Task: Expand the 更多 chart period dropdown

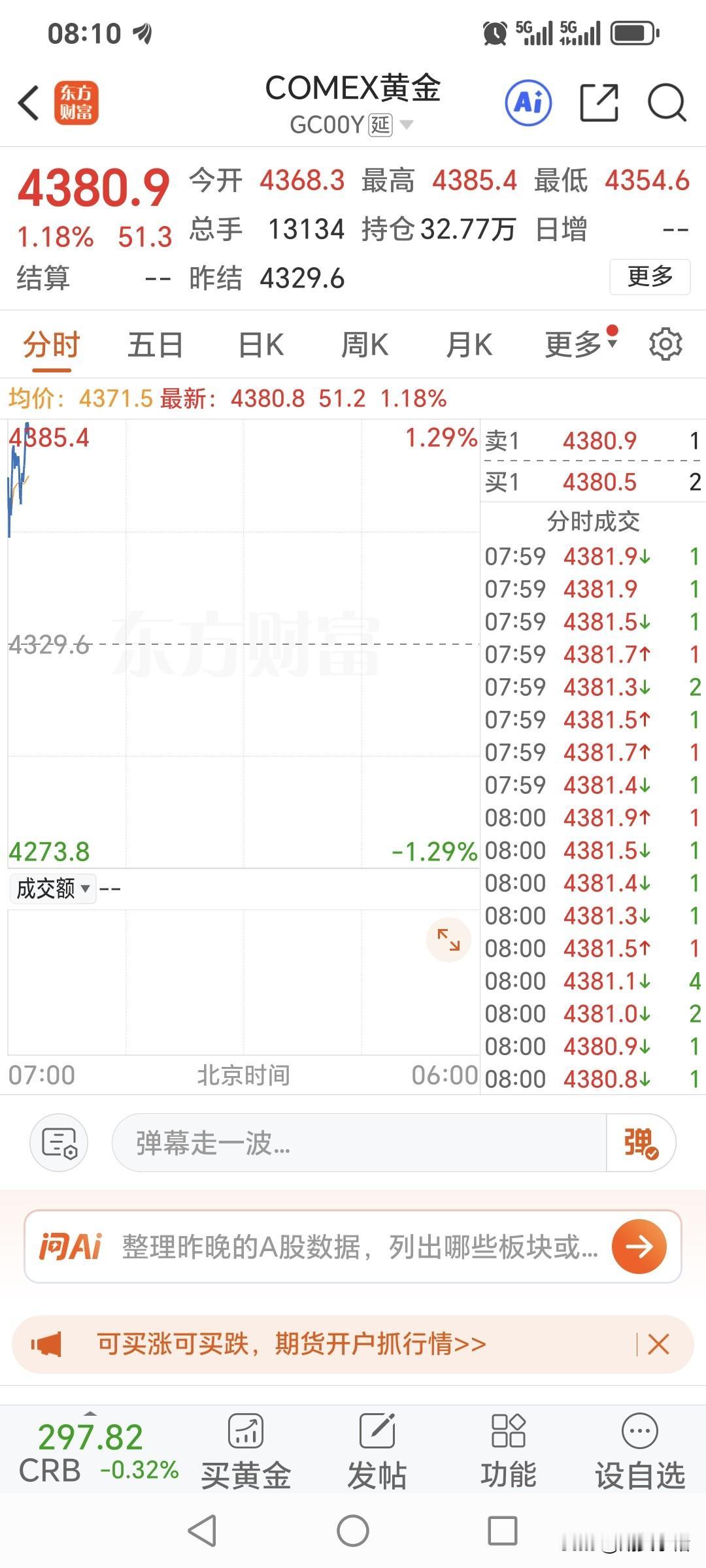Action: pos(574,344)
